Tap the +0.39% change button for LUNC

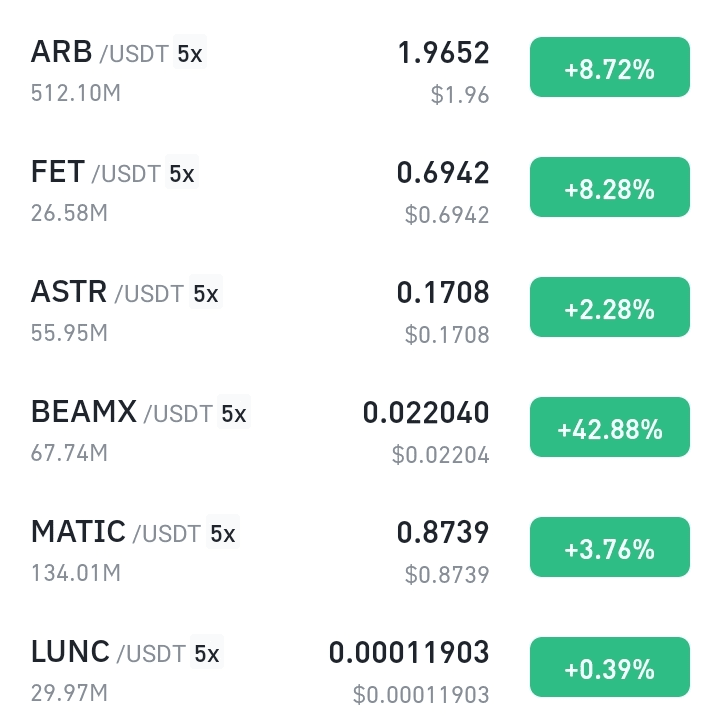609,668
